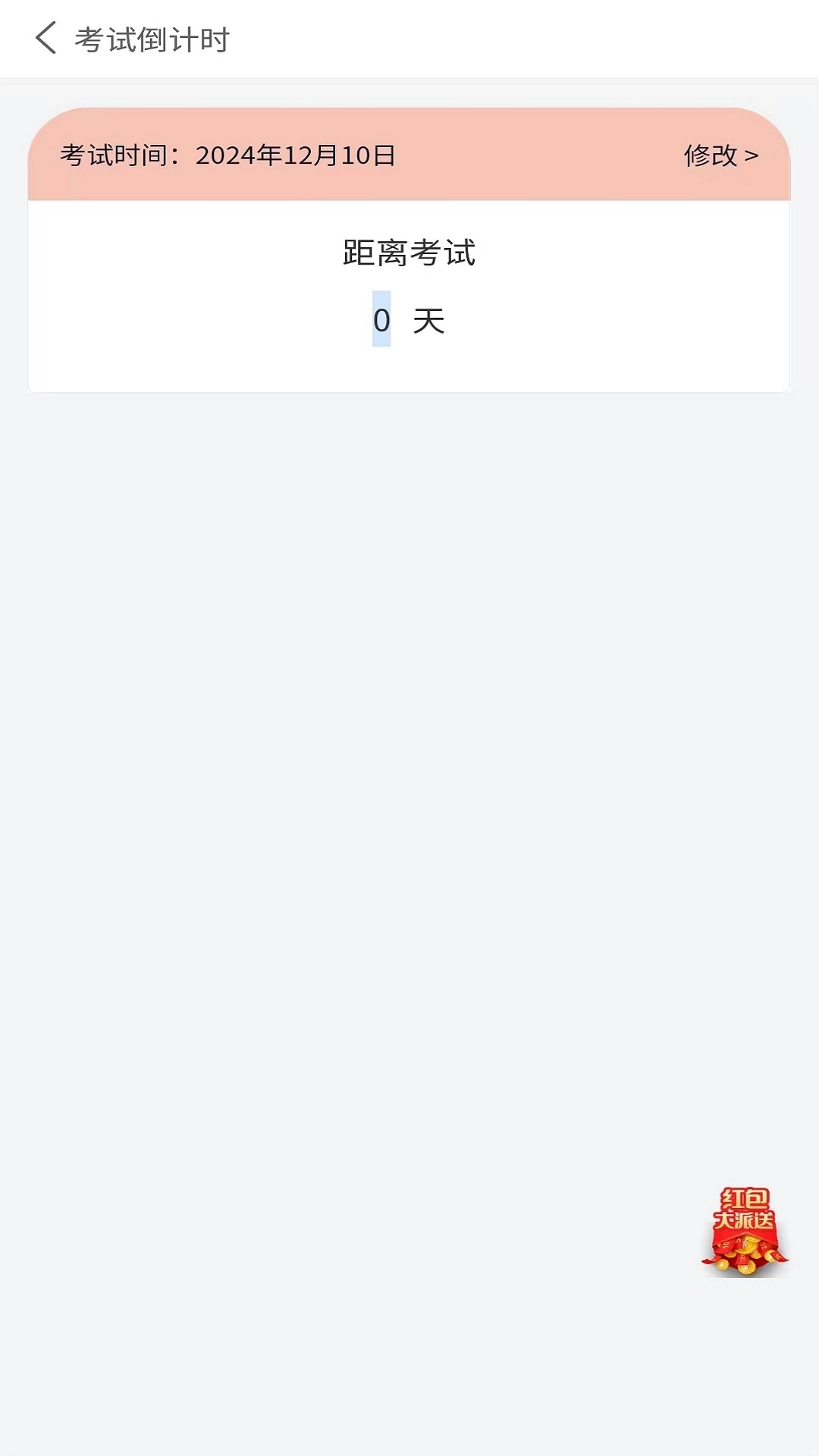Tap 修改 to change the exam date
Image resolution: width=819 pixels, height=1456 pixels.
tap(720, 155)
